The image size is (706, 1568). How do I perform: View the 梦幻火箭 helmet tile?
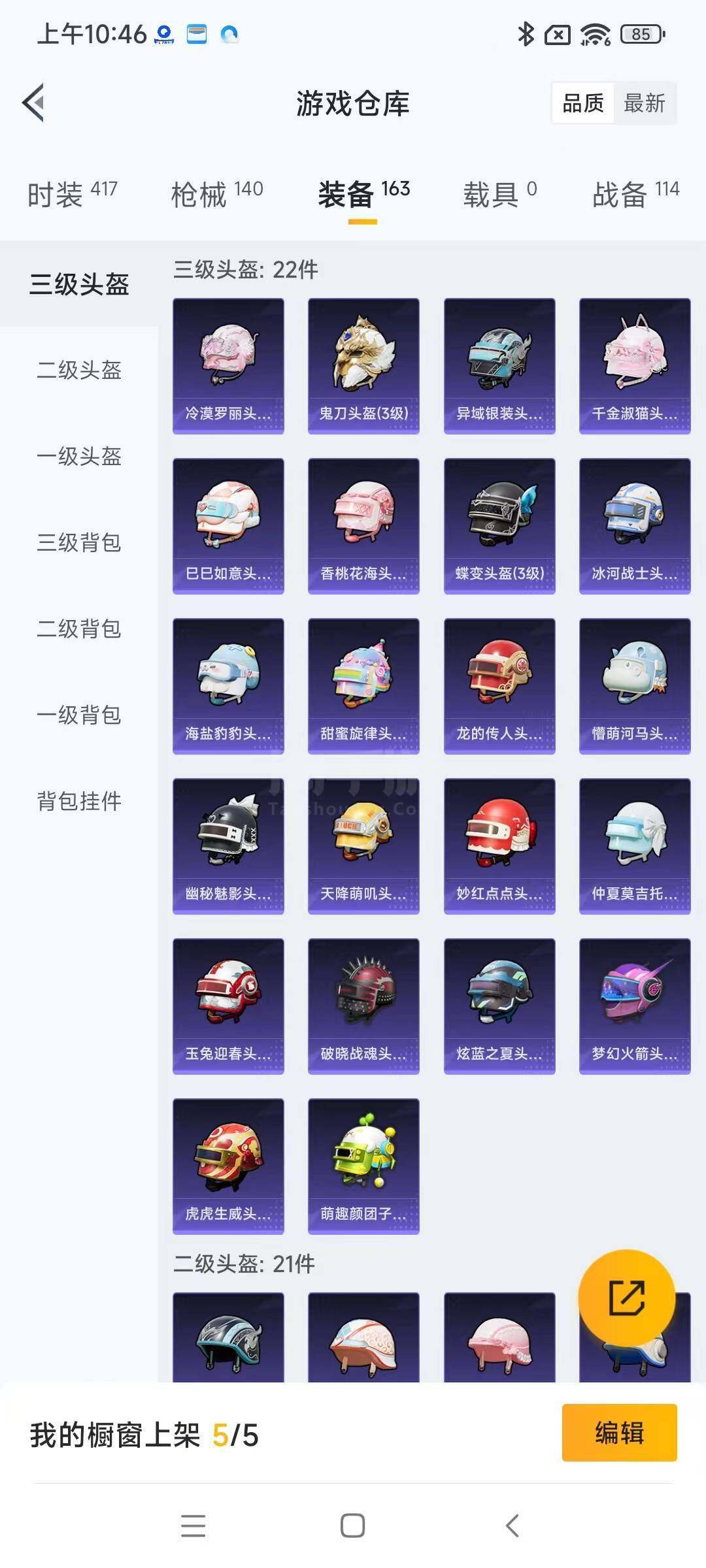[635, 1006]
